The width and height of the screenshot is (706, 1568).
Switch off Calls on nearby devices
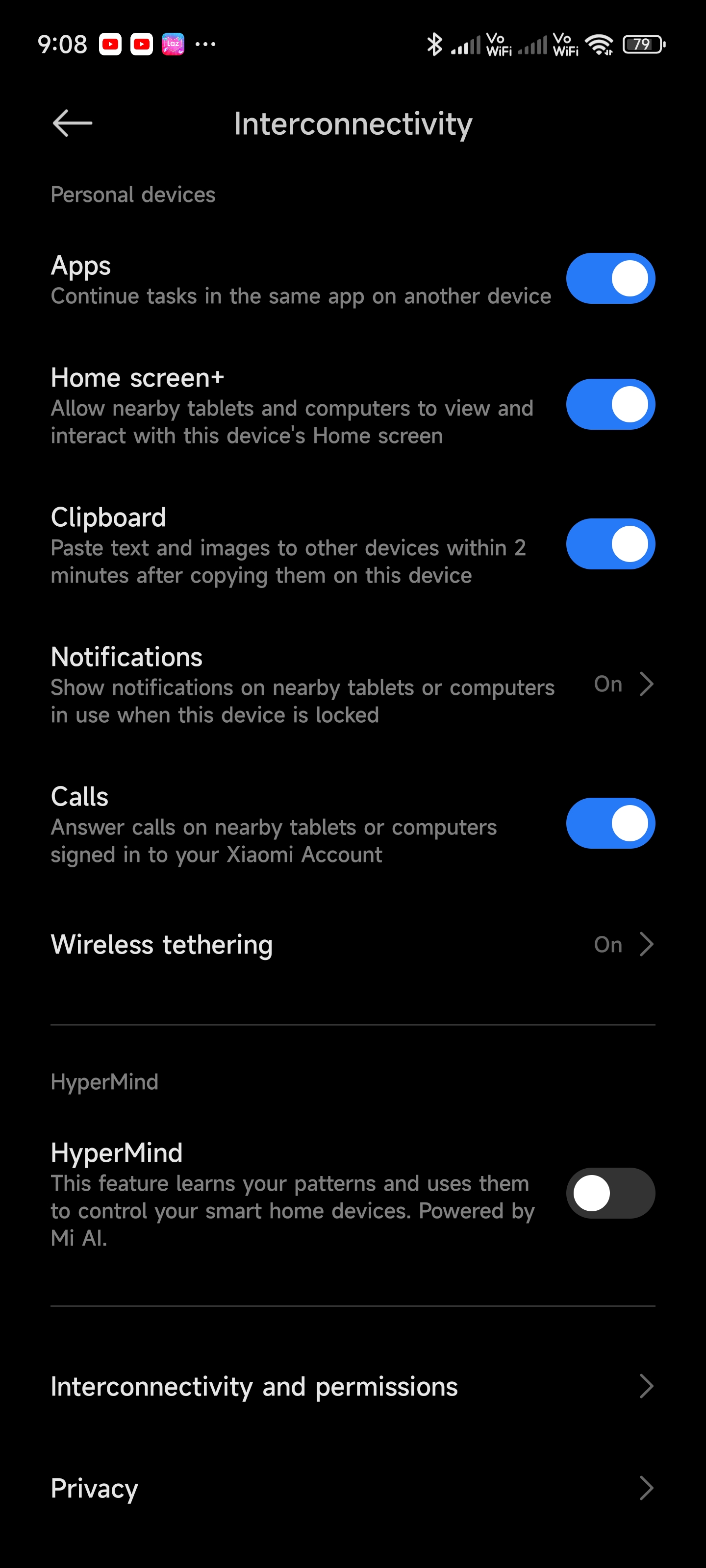610,824
